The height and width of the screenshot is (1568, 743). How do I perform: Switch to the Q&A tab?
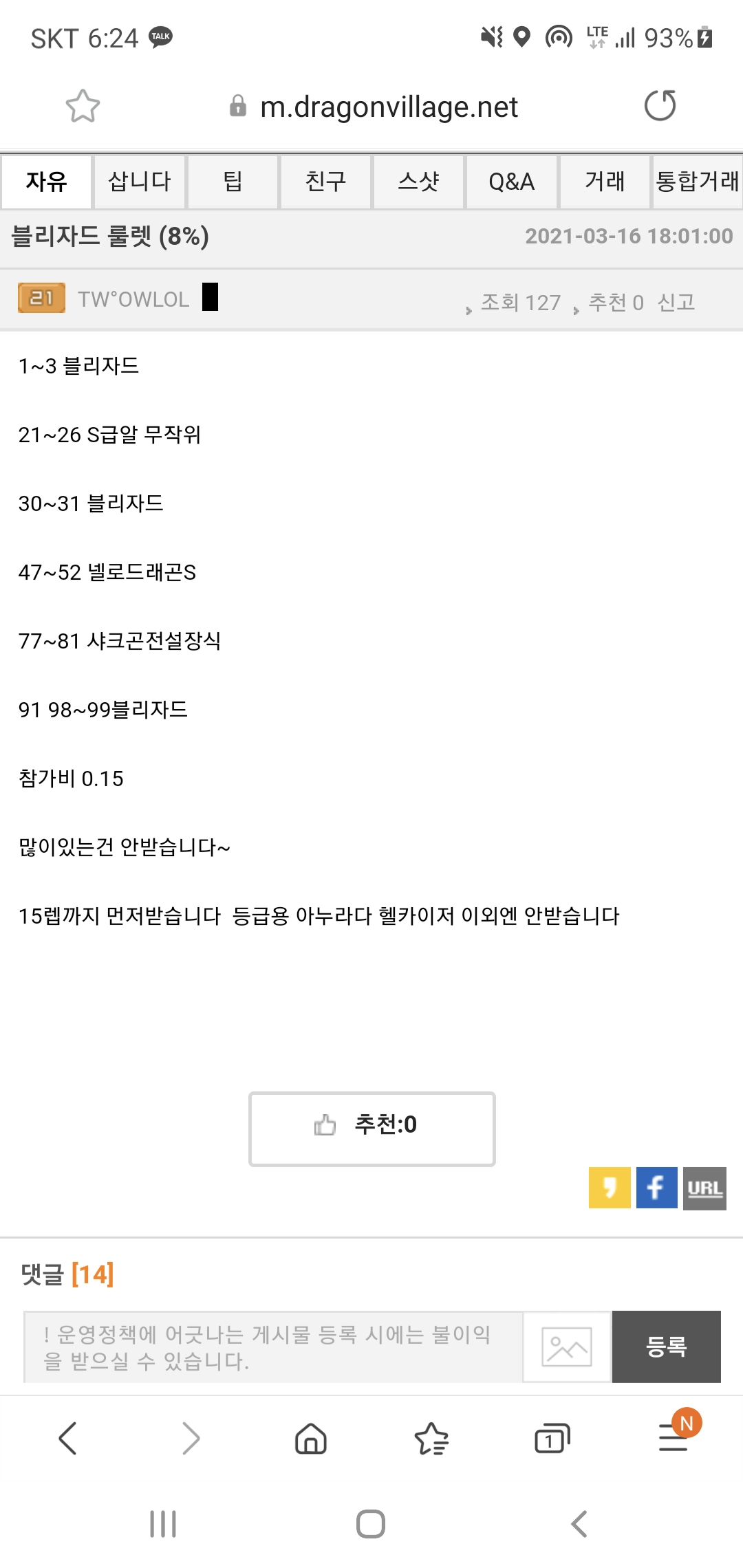tap(511, 182)
